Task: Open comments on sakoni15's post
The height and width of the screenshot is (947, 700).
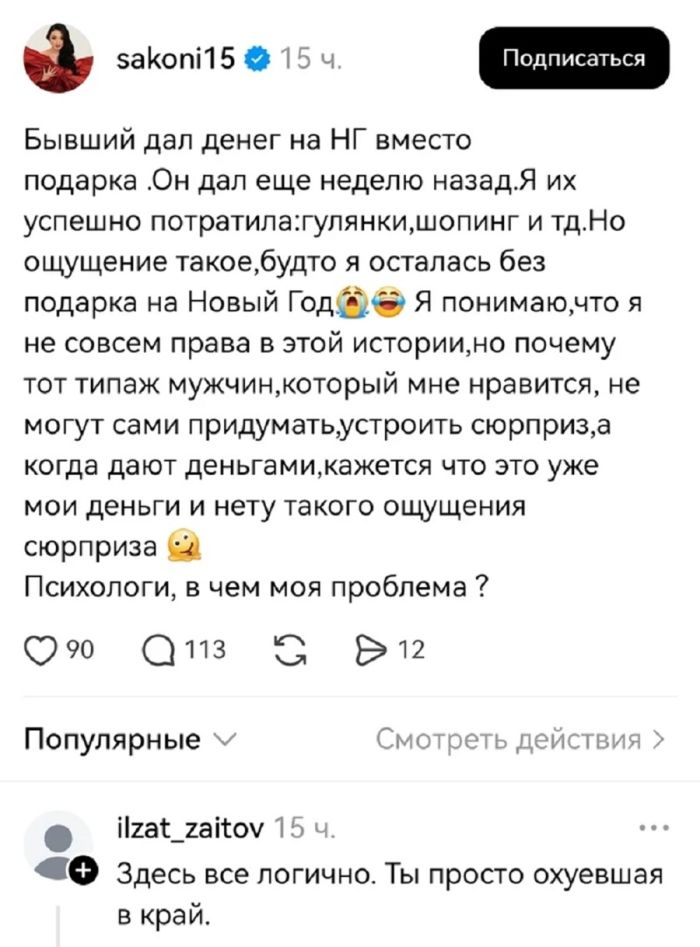Action: click(158, 651)
